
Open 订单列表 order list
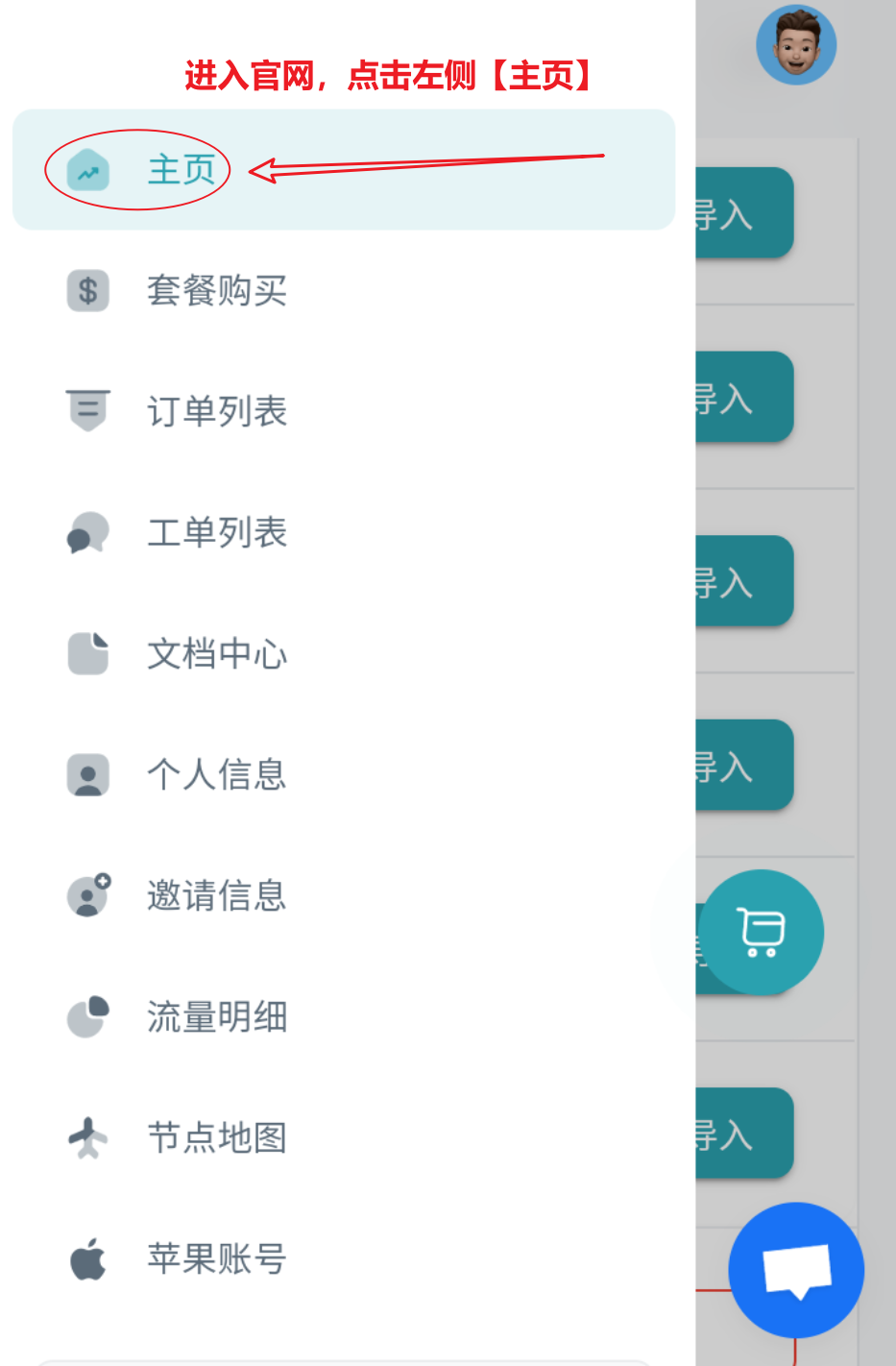click(x=216, y=411)
